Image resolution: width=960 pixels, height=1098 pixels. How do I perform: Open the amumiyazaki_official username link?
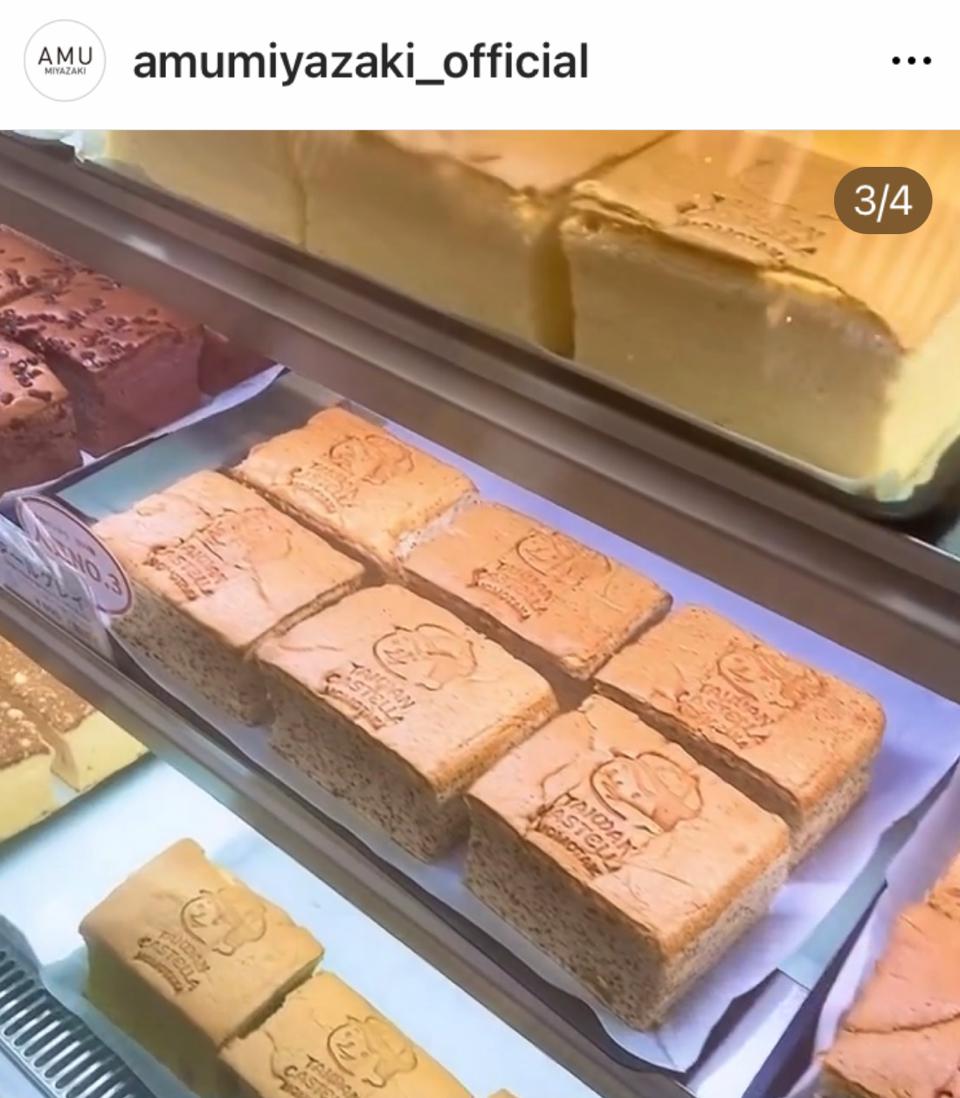[360, 62]
